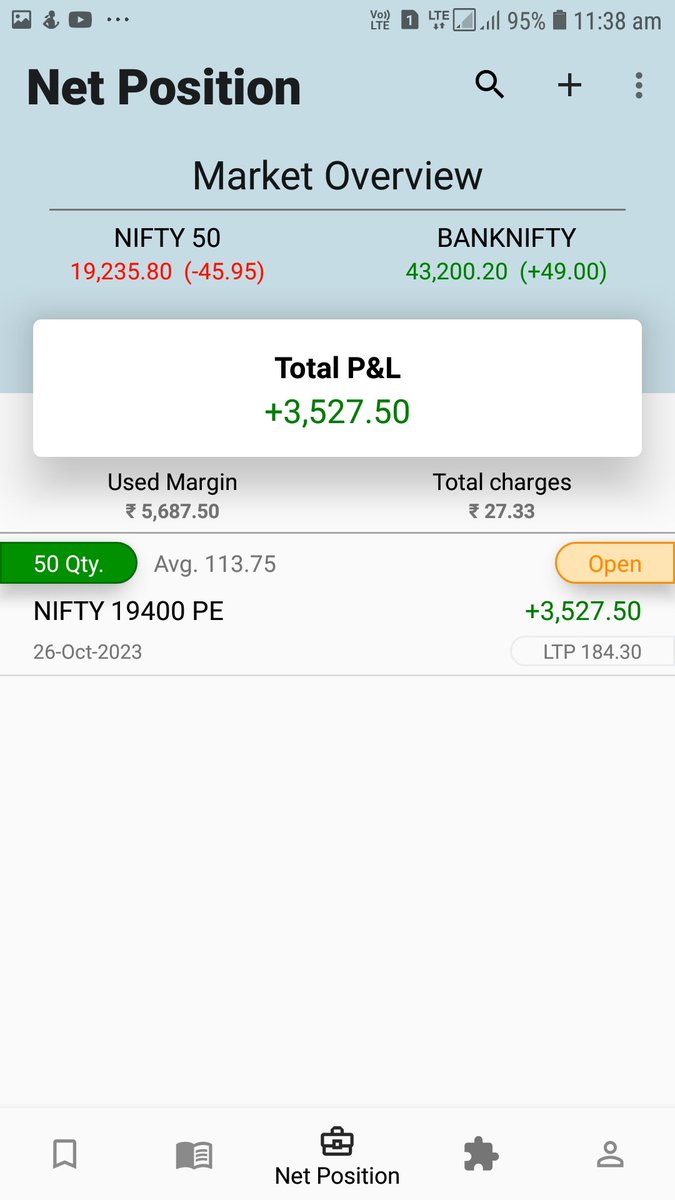Screen dimensions: 675x1200
Task: Switch to the bookmark watchlist tab
Action: 65,1155
